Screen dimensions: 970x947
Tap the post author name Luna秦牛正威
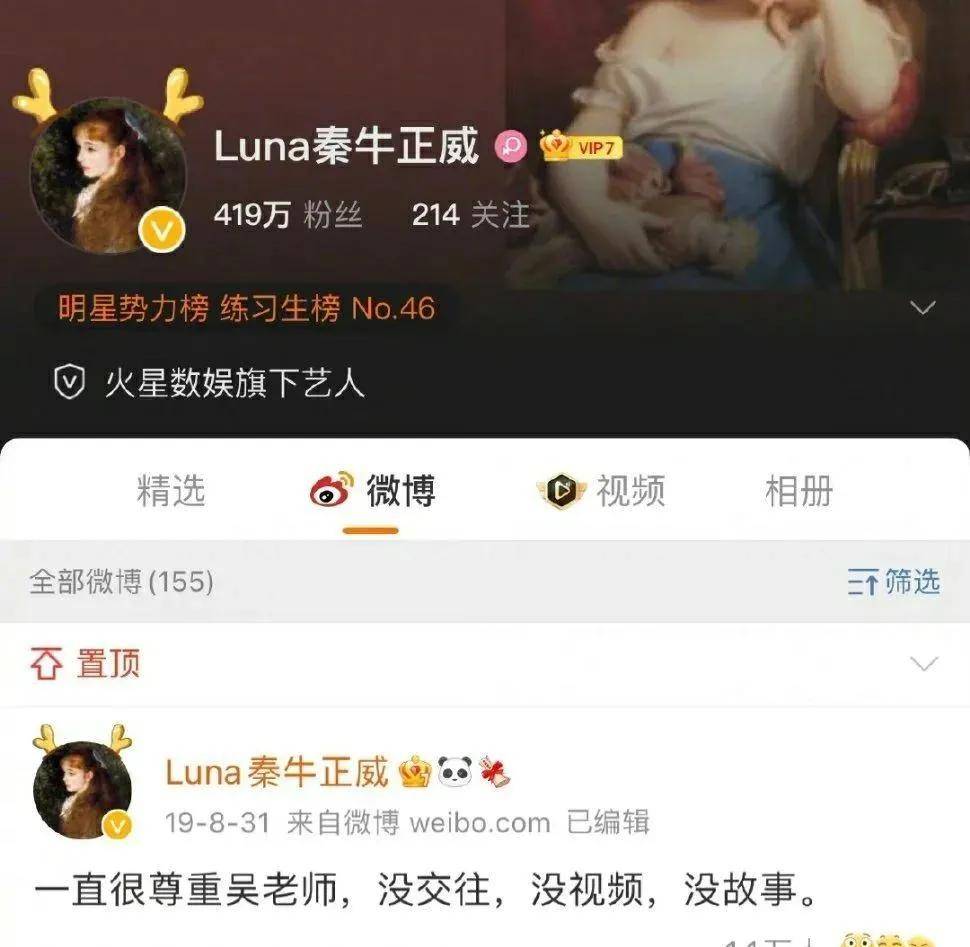click(x=276, y=773)
